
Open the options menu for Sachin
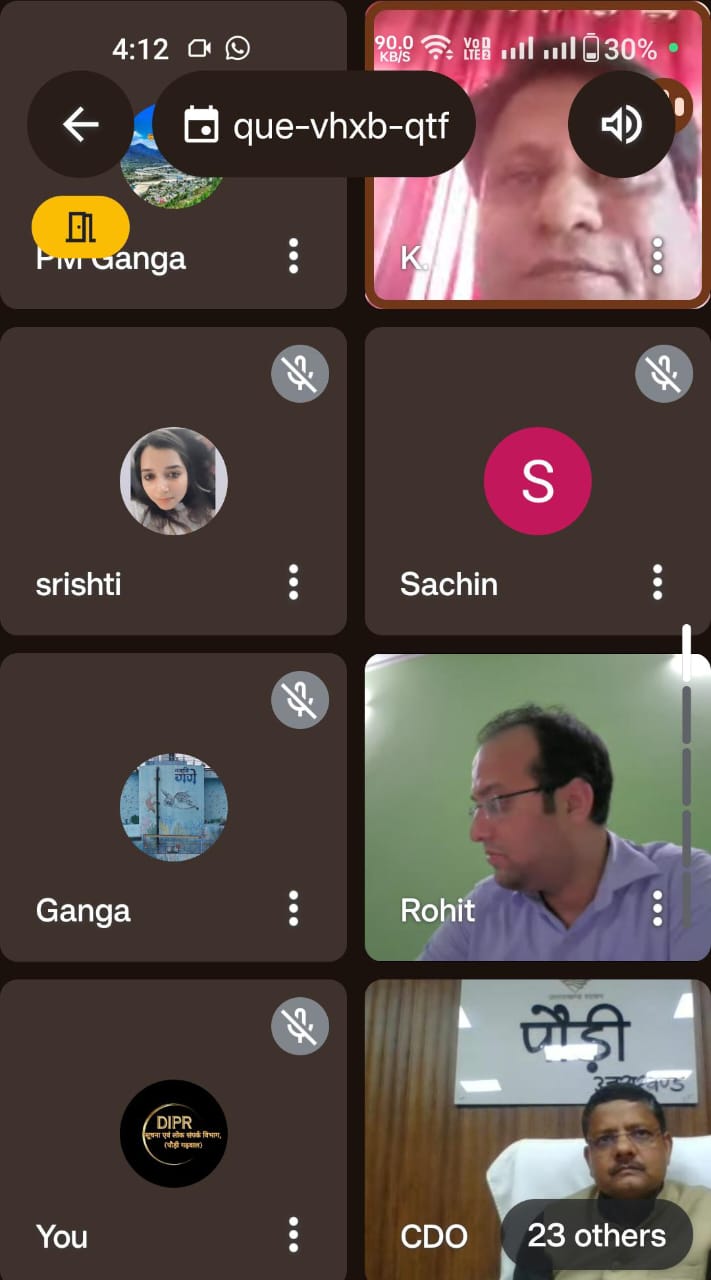point(657,582)
